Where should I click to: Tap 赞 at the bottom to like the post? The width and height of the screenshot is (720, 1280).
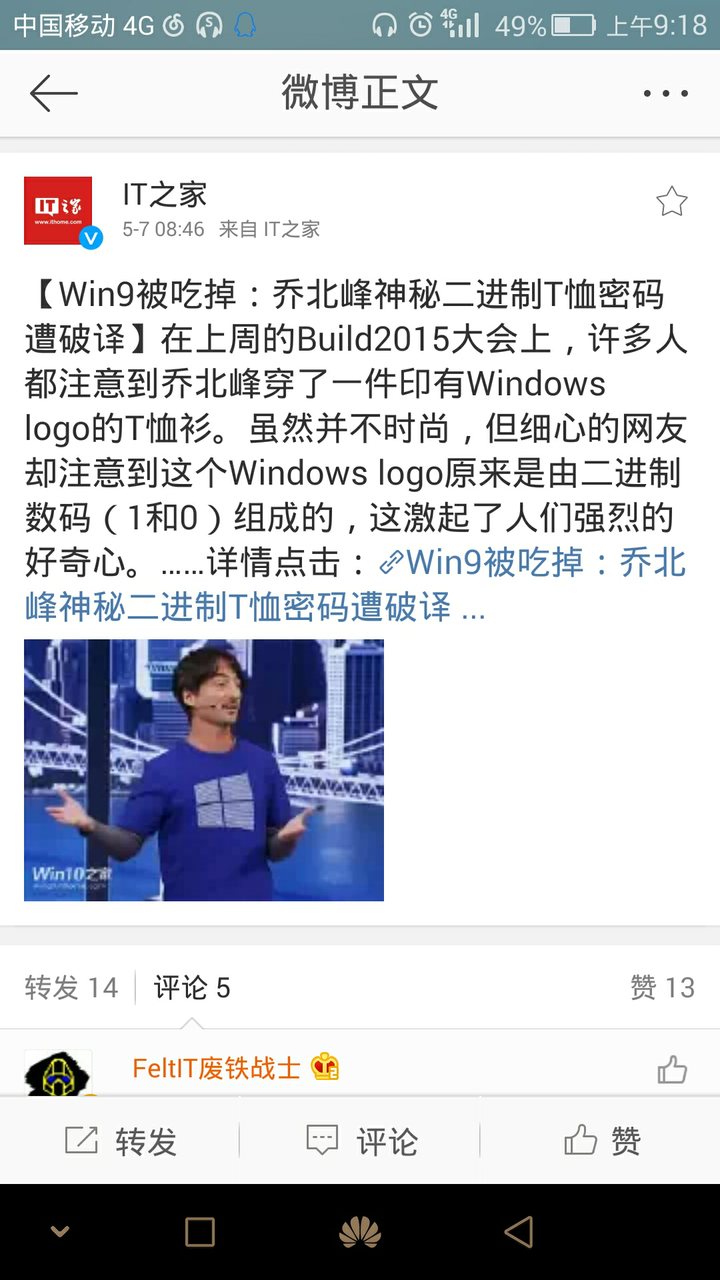[600, 1140]
